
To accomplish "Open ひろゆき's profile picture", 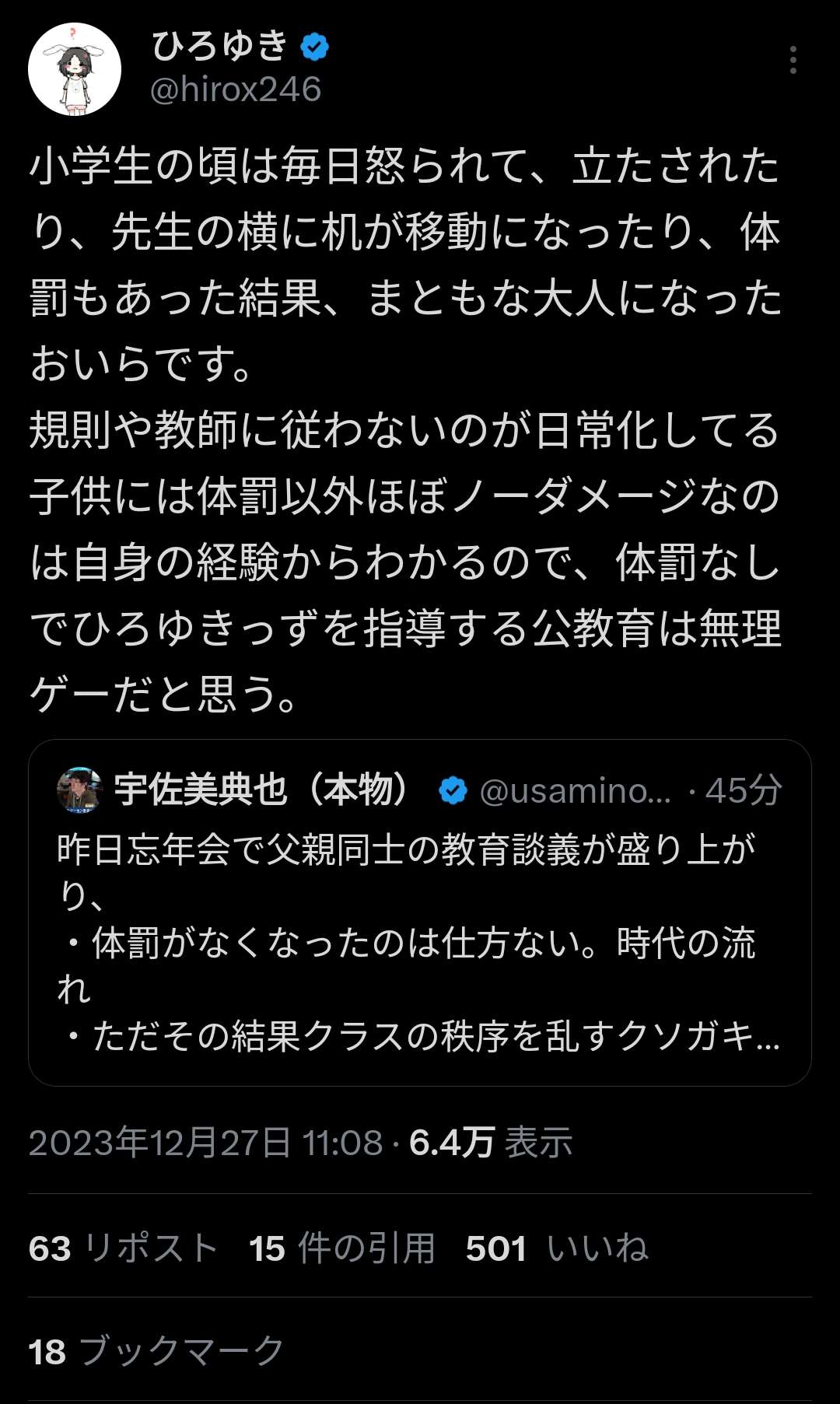I will [x=75, y=70].
